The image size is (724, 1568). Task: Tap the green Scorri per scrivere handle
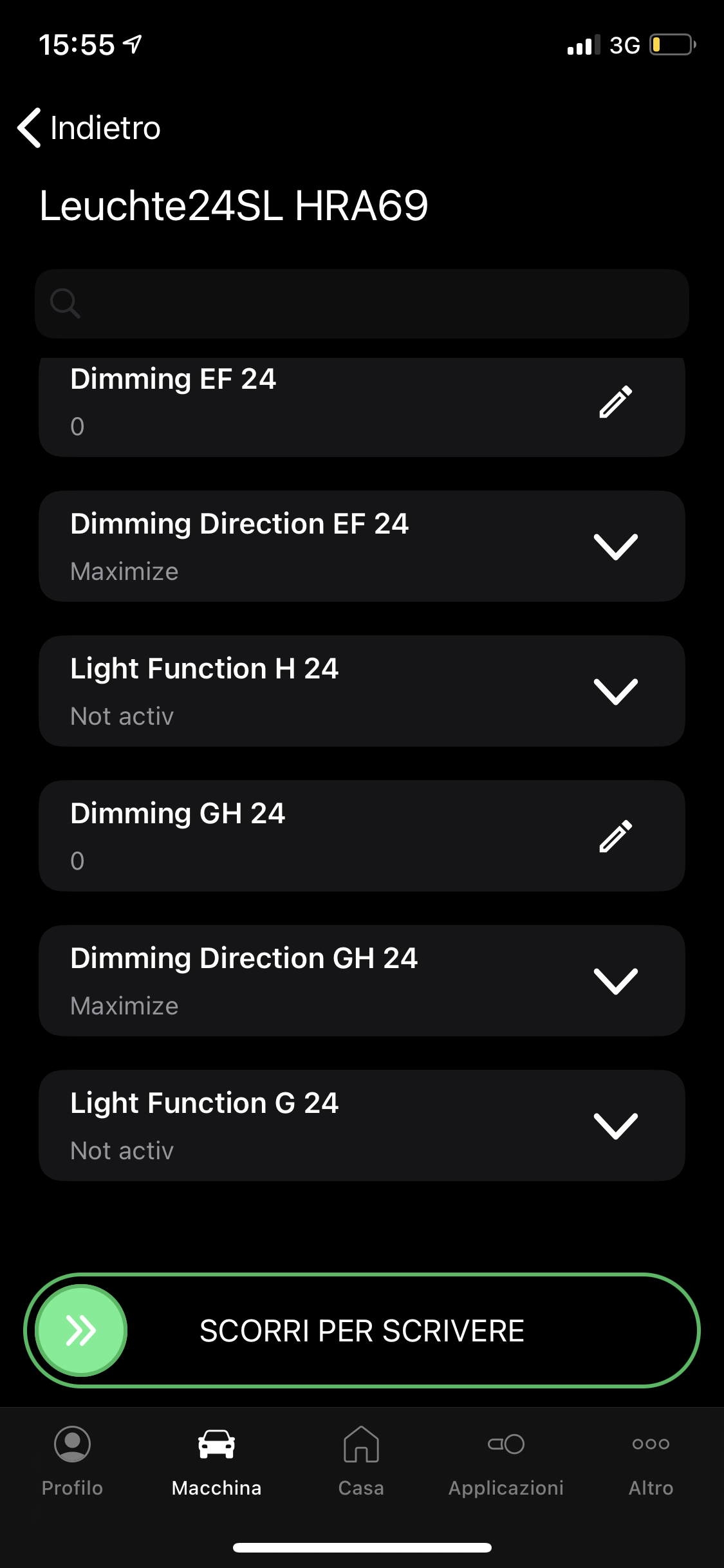click(x=82, y=1330)
